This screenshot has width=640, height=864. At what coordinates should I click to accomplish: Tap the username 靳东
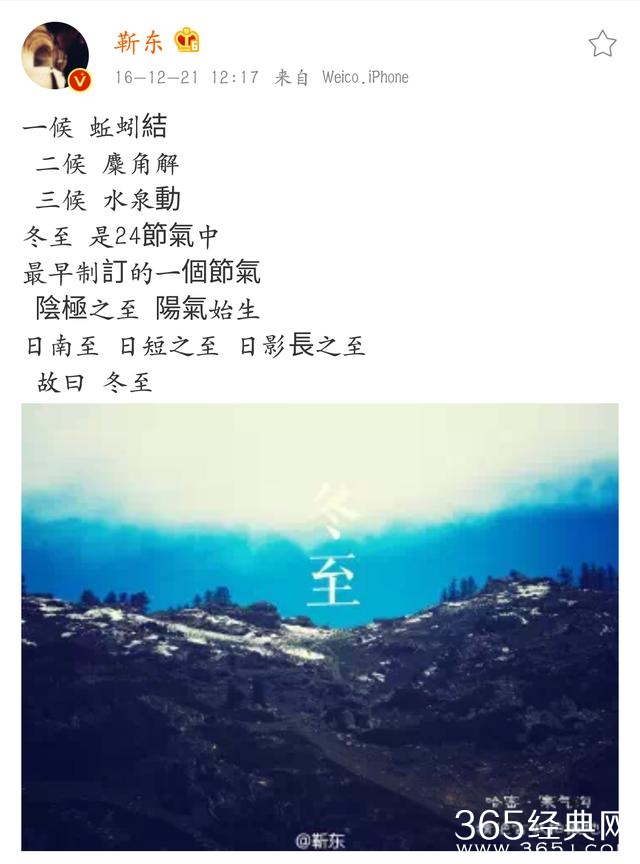[x=140, y=42]
